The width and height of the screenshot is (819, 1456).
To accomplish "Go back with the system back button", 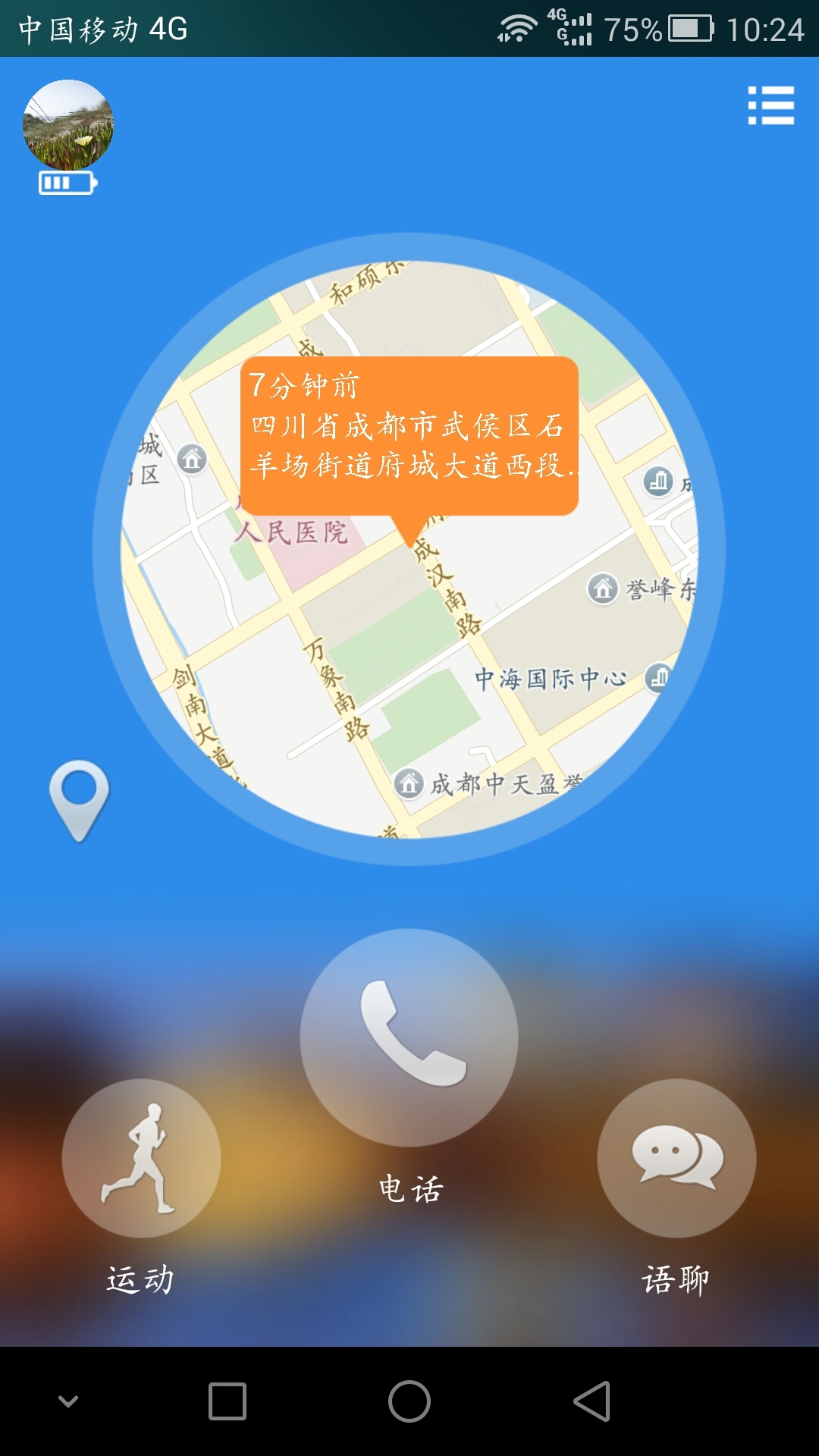I will pos(592,1401).
